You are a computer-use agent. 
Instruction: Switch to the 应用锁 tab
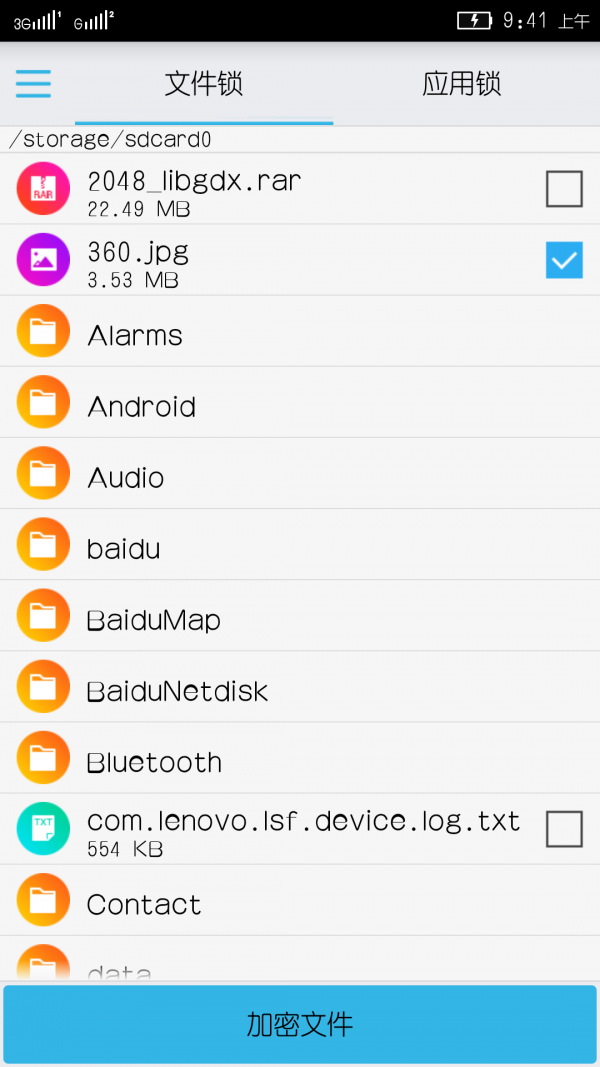point(461,84)
